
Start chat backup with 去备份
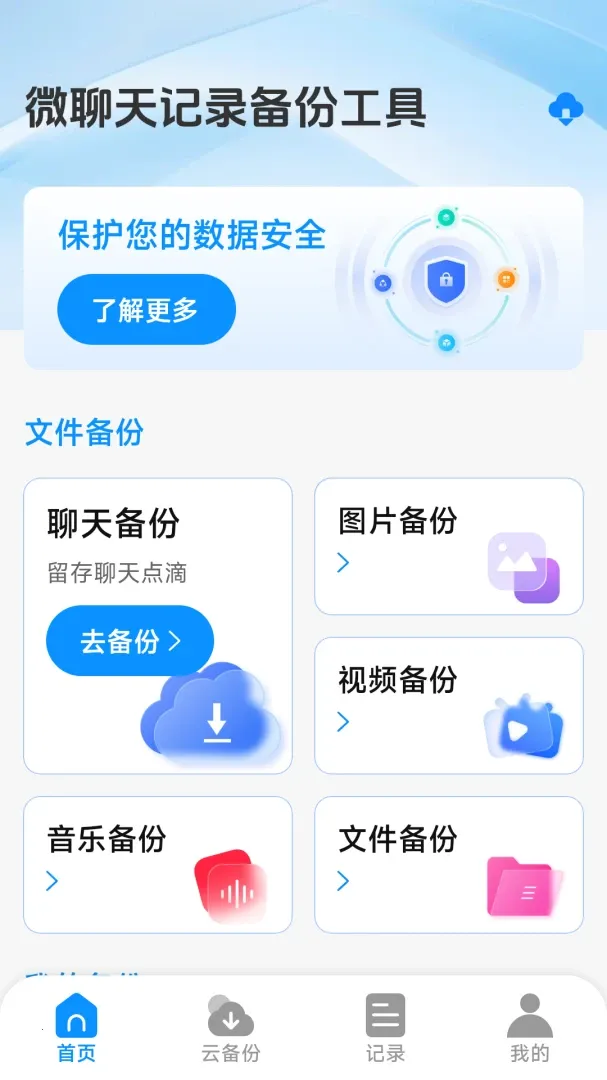click(130, 641)
